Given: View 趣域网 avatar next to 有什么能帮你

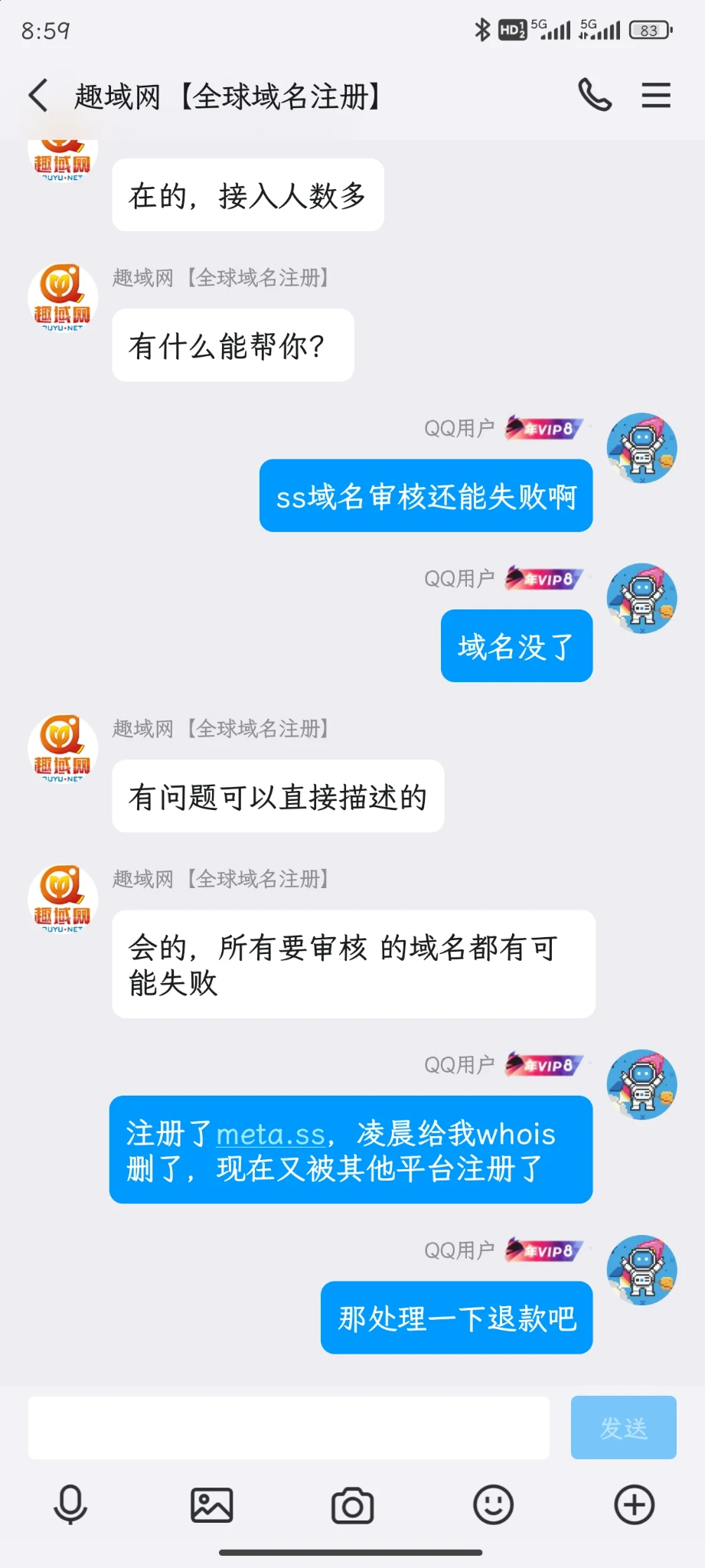Looking at the screenshot, I should (63, 299).
